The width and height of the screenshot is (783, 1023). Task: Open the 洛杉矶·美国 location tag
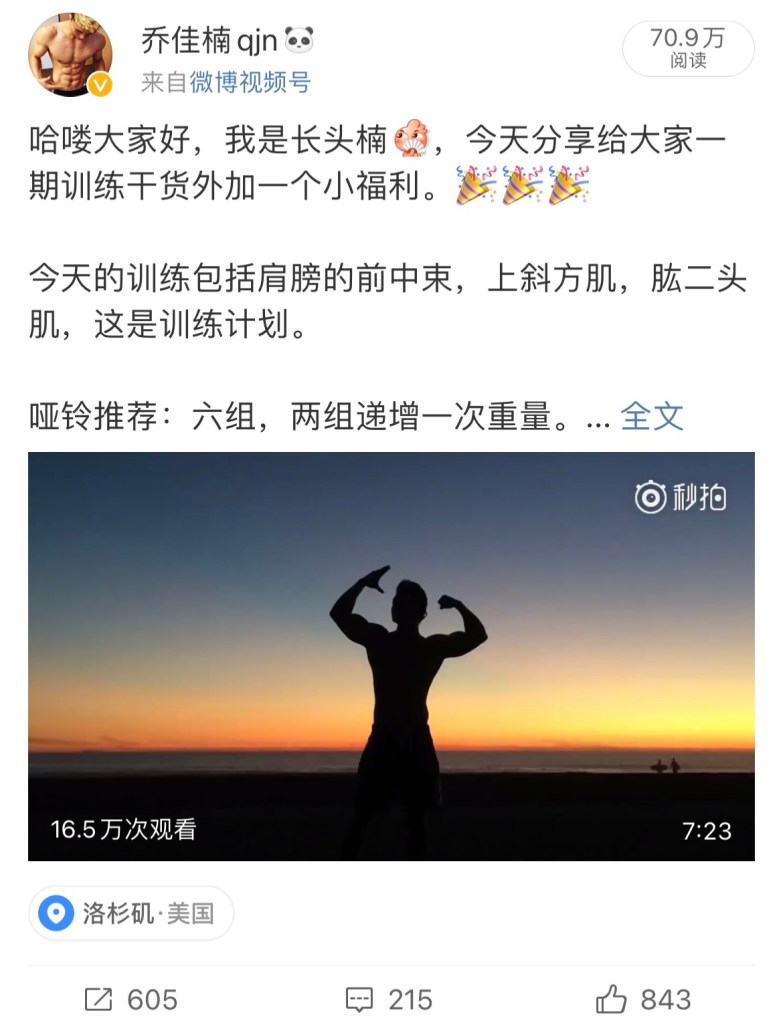point(131,913)
